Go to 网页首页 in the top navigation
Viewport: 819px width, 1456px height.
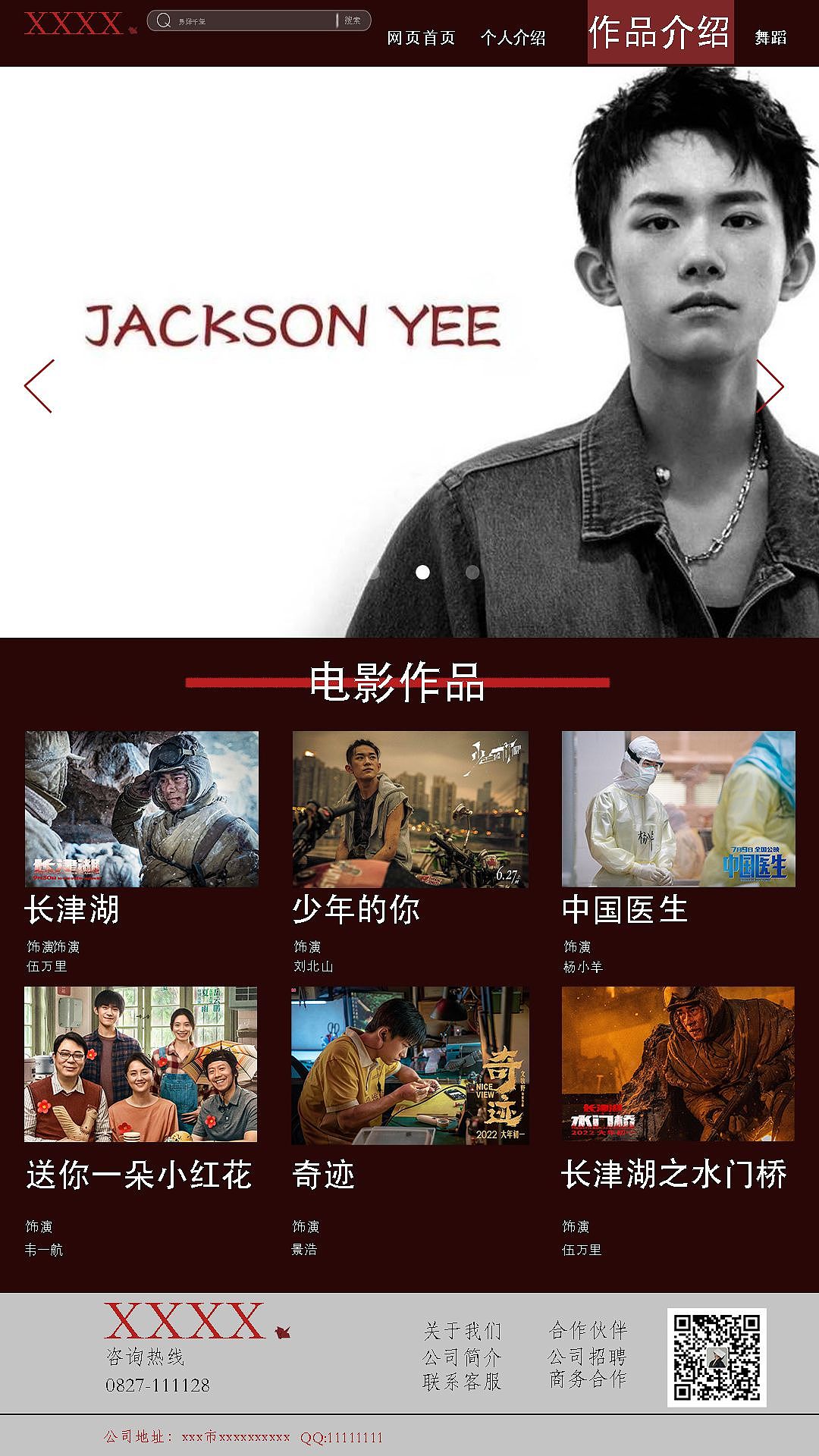[421, 38]
